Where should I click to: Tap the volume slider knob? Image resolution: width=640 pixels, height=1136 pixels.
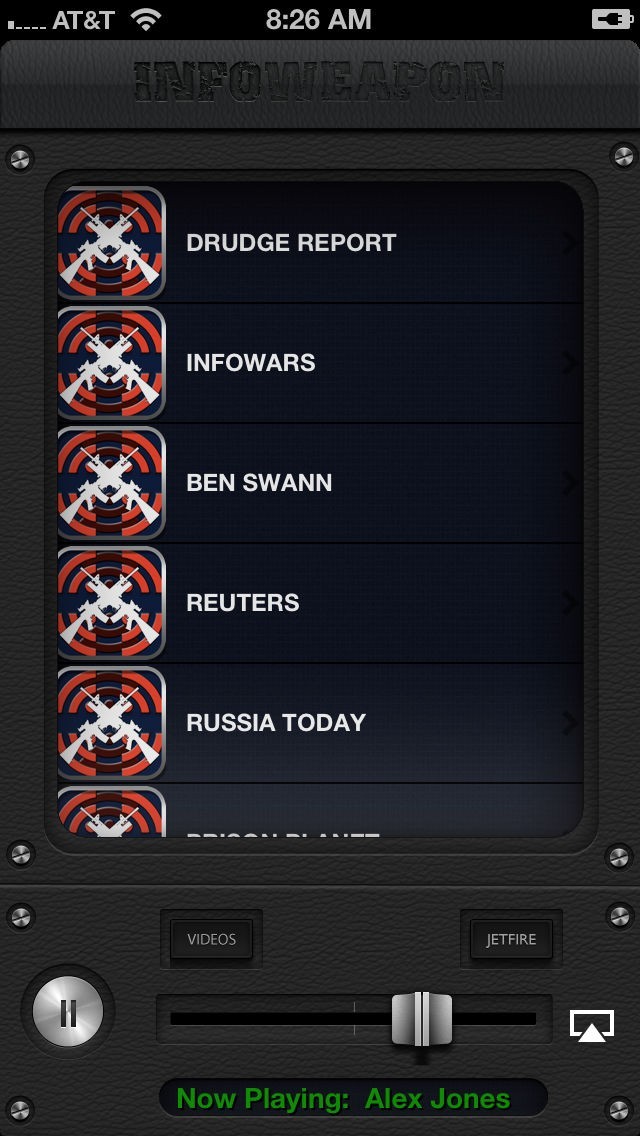tap(421, 1019)
